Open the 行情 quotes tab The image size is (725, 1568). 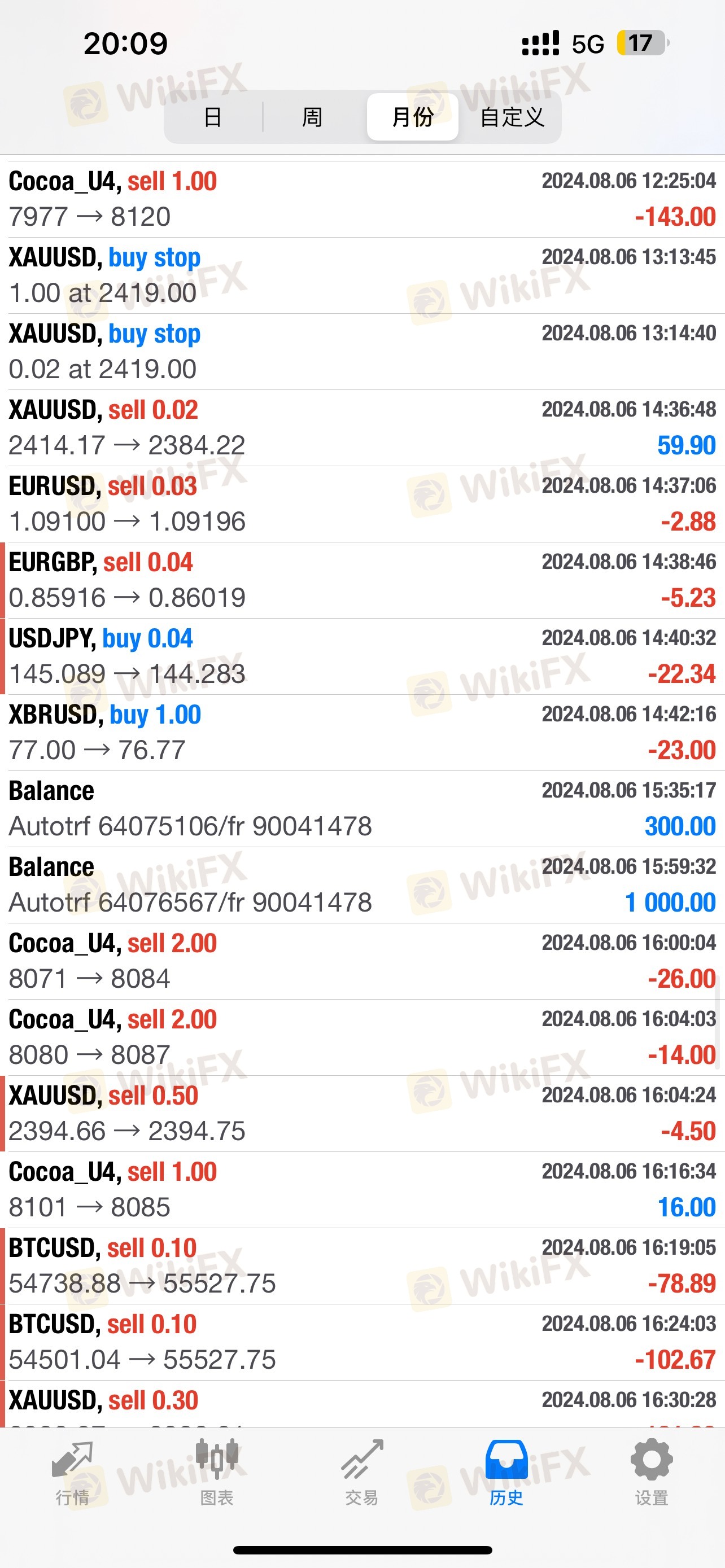click(x=72, y=1473)
